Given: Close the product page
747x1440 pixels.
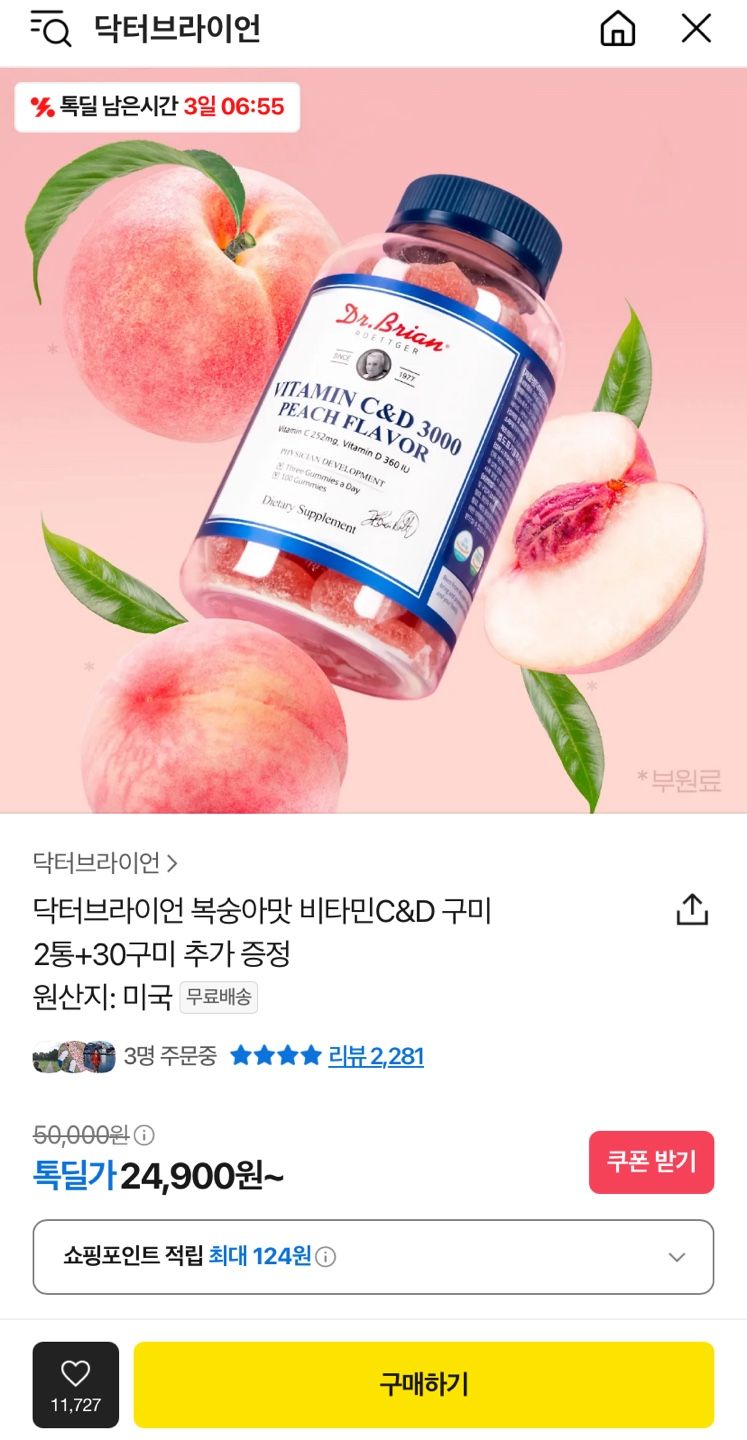Looking at the screenshot, I should pos(696,29).
